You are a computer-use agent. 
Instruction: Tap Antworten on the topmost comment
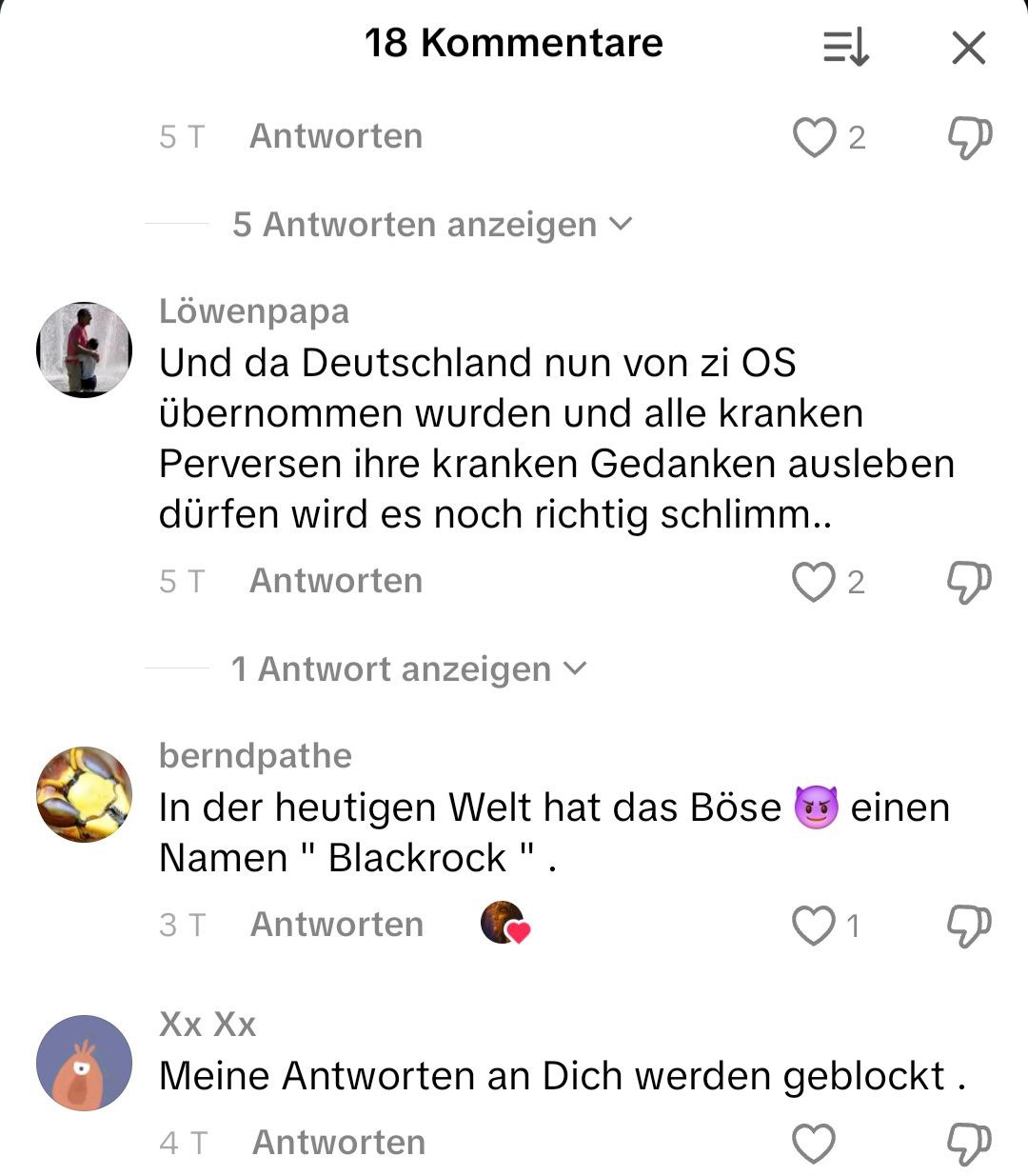click(335, 136)
